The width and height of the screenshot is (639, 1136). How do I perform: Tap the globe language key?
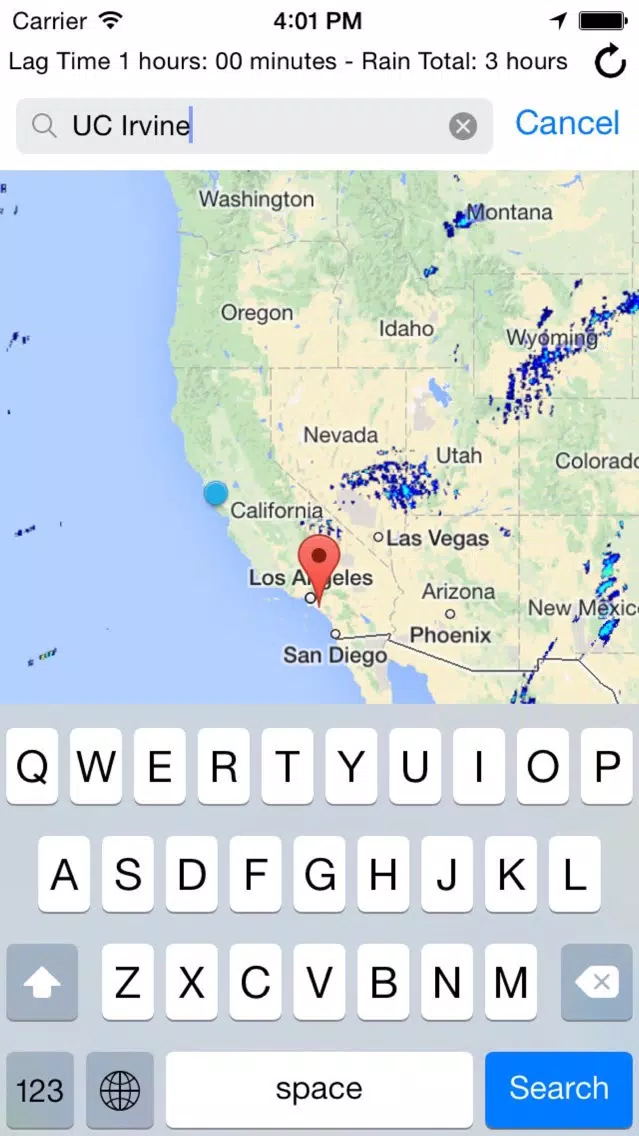click(x=120, y=1089)
